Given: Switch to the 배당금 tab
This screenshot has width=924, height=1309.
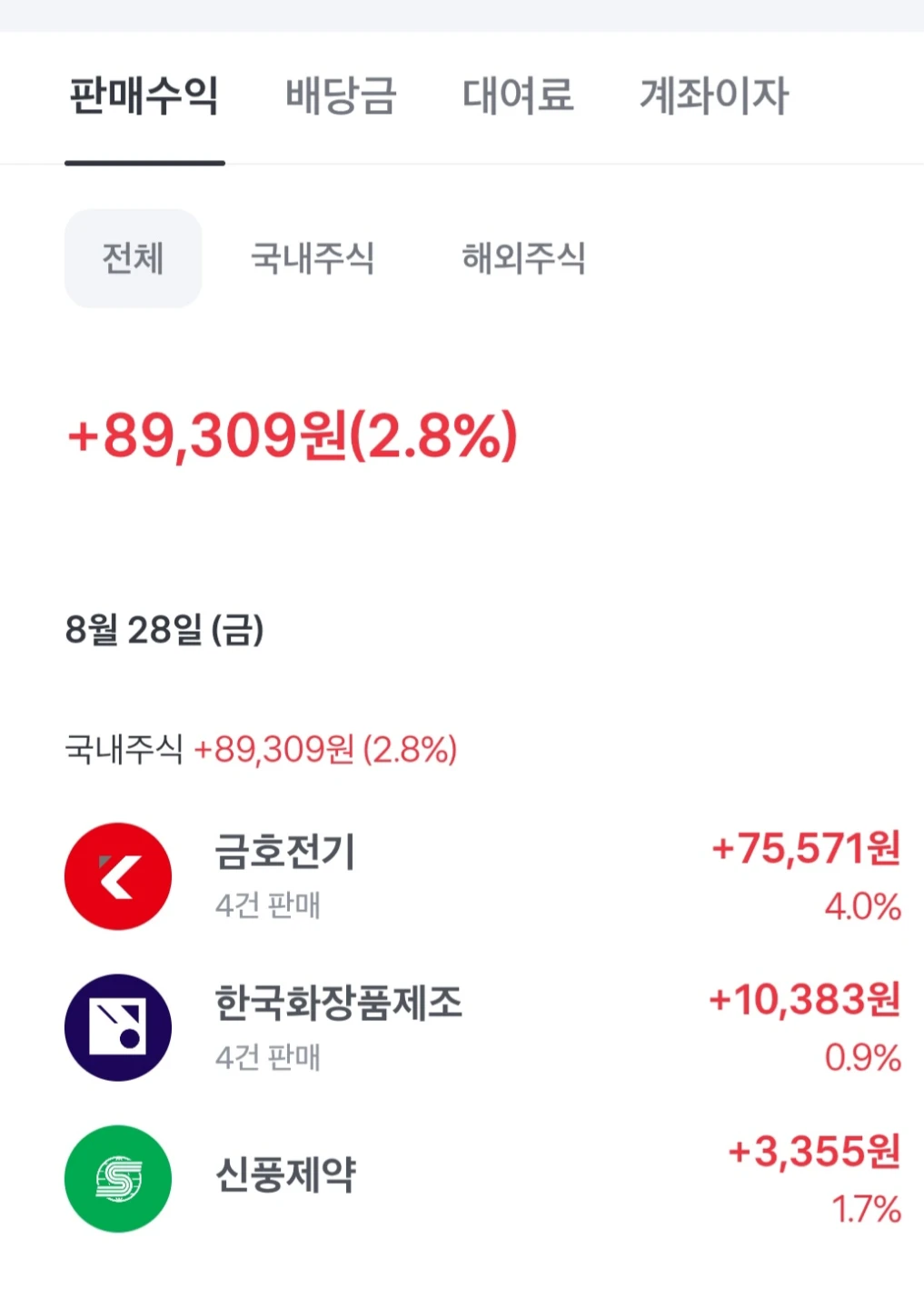Looking at the screenshot, I should point(341,95).
